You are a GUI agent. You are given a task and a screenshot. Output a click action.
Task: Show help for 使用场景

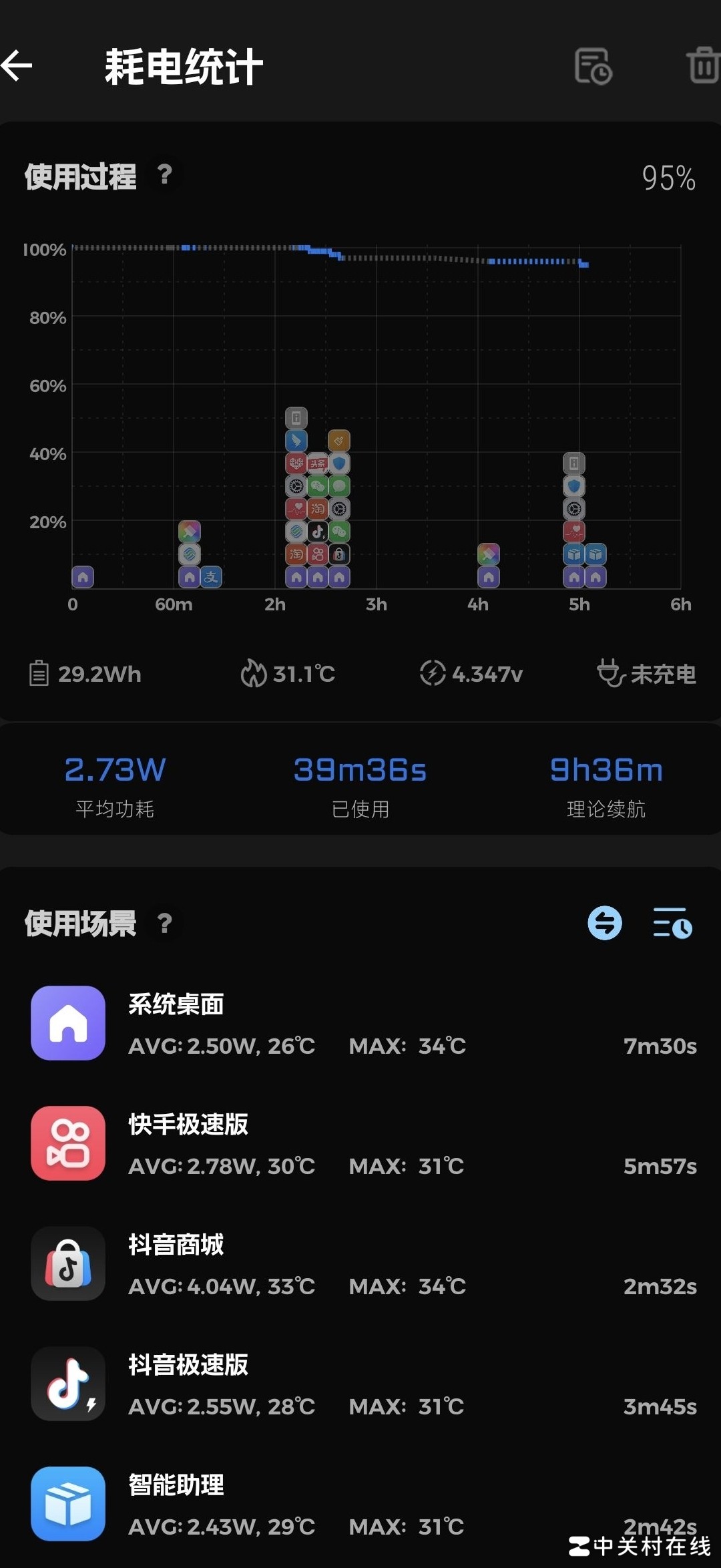point(165,924)
